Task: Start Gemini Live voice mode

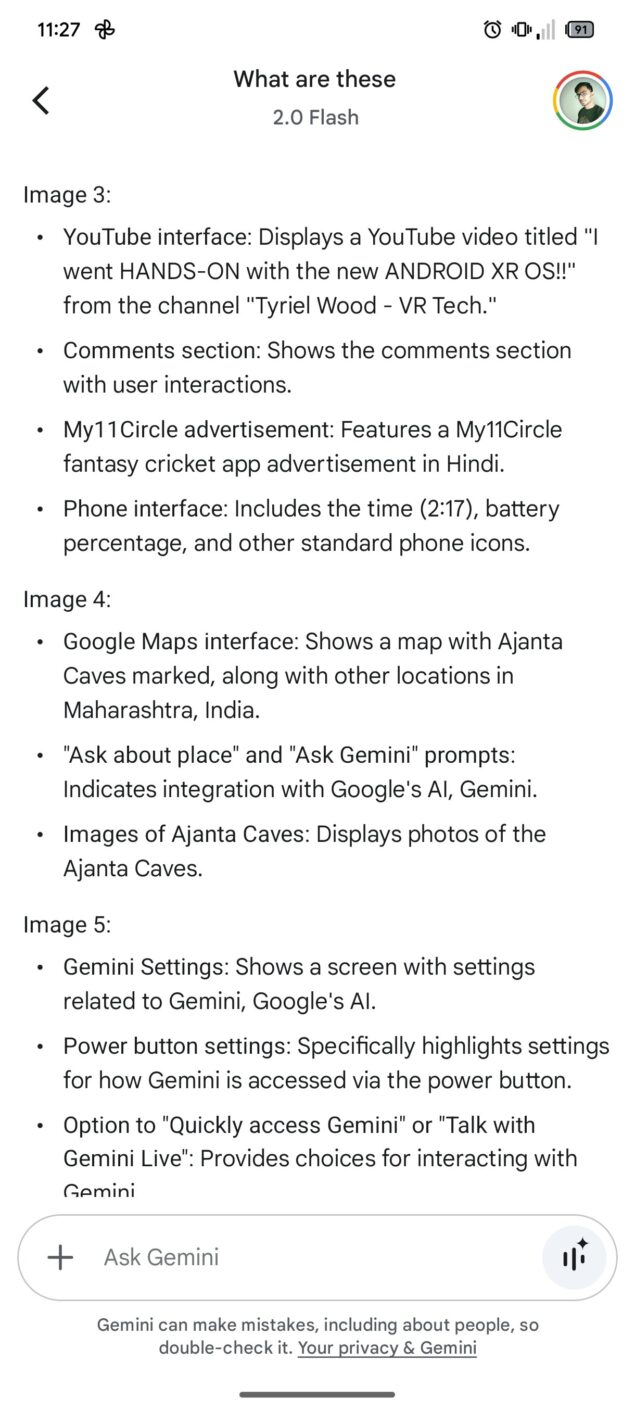Action: (574, 1257)
